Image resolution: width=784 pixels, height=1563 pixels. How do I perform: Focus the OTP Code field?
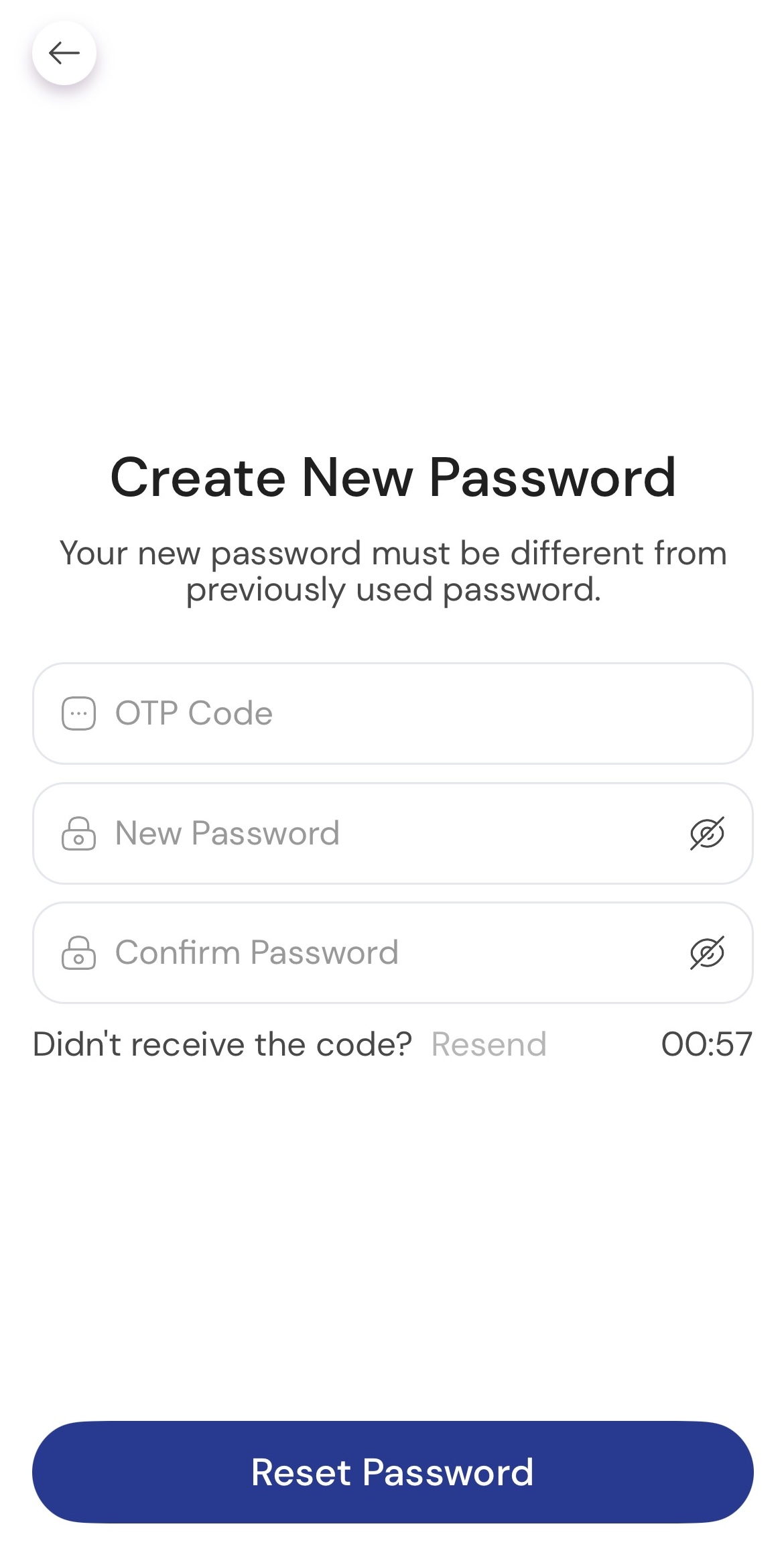393,713
